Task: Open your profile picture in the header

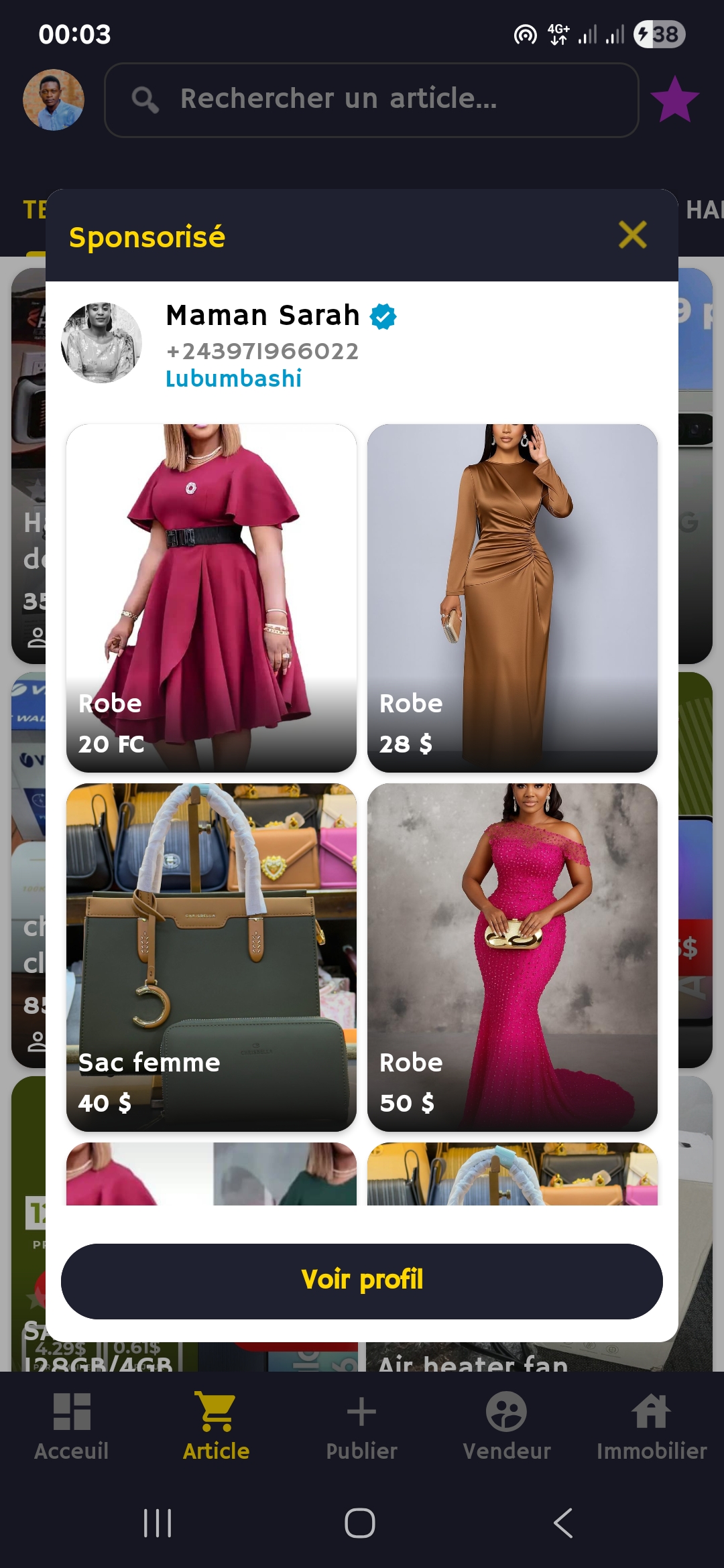Action: pyautogui.click(x=54, y=100)
